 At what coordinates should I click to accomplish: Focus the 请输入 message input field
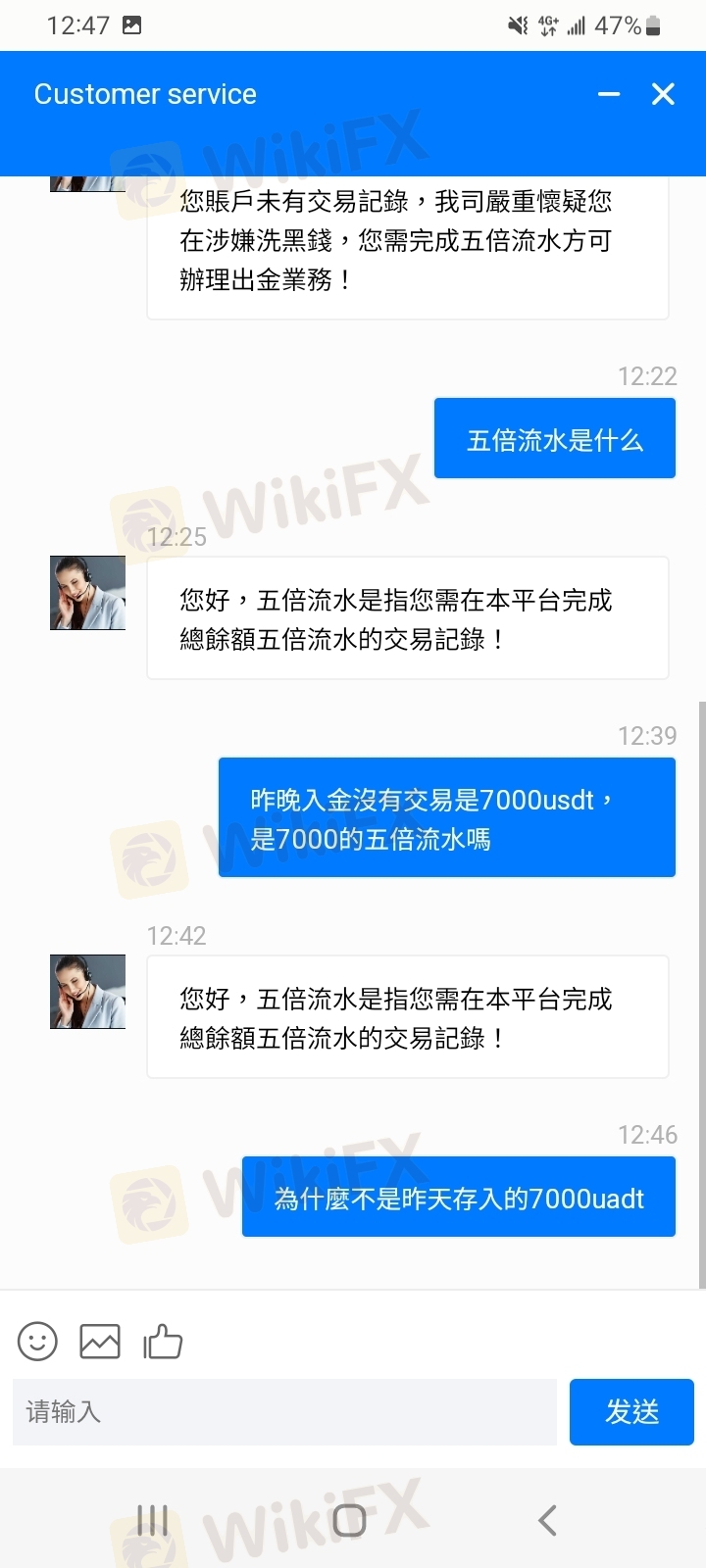[284, 1412]
